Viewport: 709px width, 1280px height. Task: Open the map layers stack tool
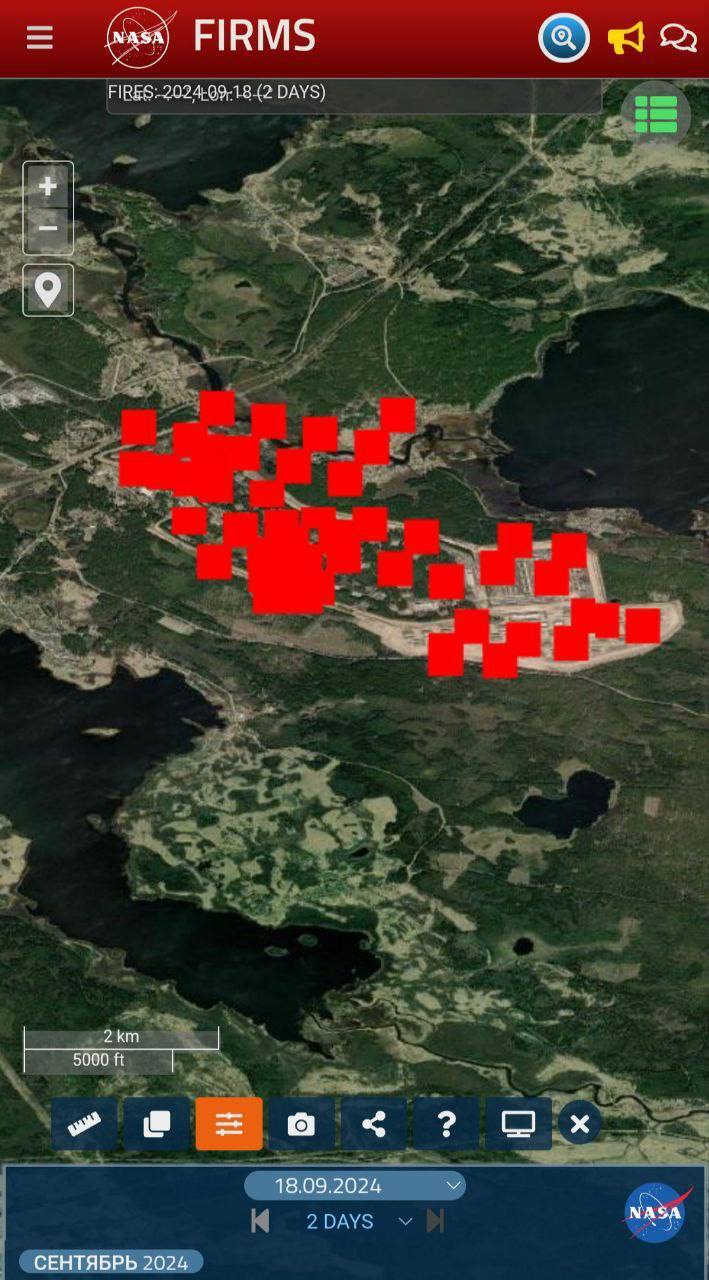[157, 1124]
